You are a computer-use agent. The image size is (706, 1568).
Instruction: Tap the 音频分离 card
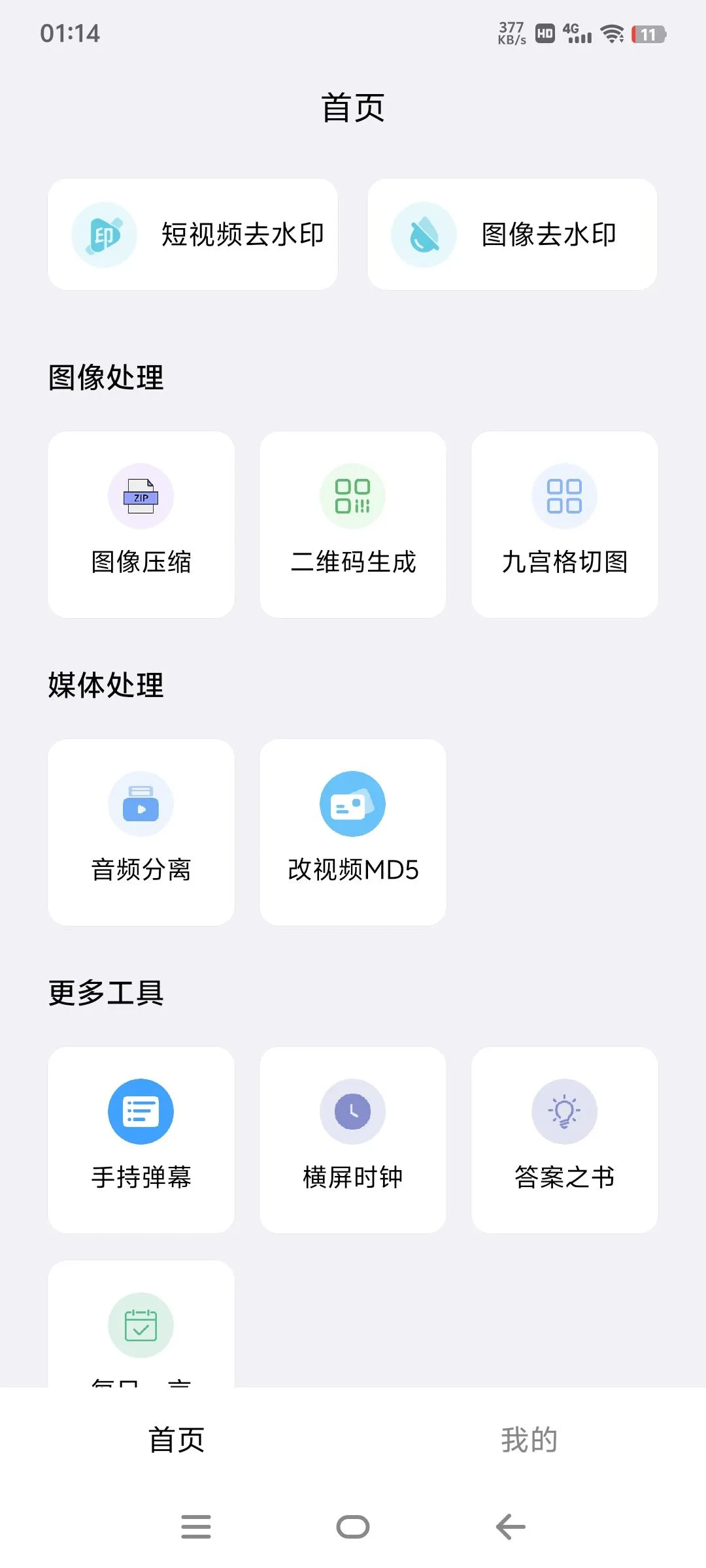(x=141, y=832)
